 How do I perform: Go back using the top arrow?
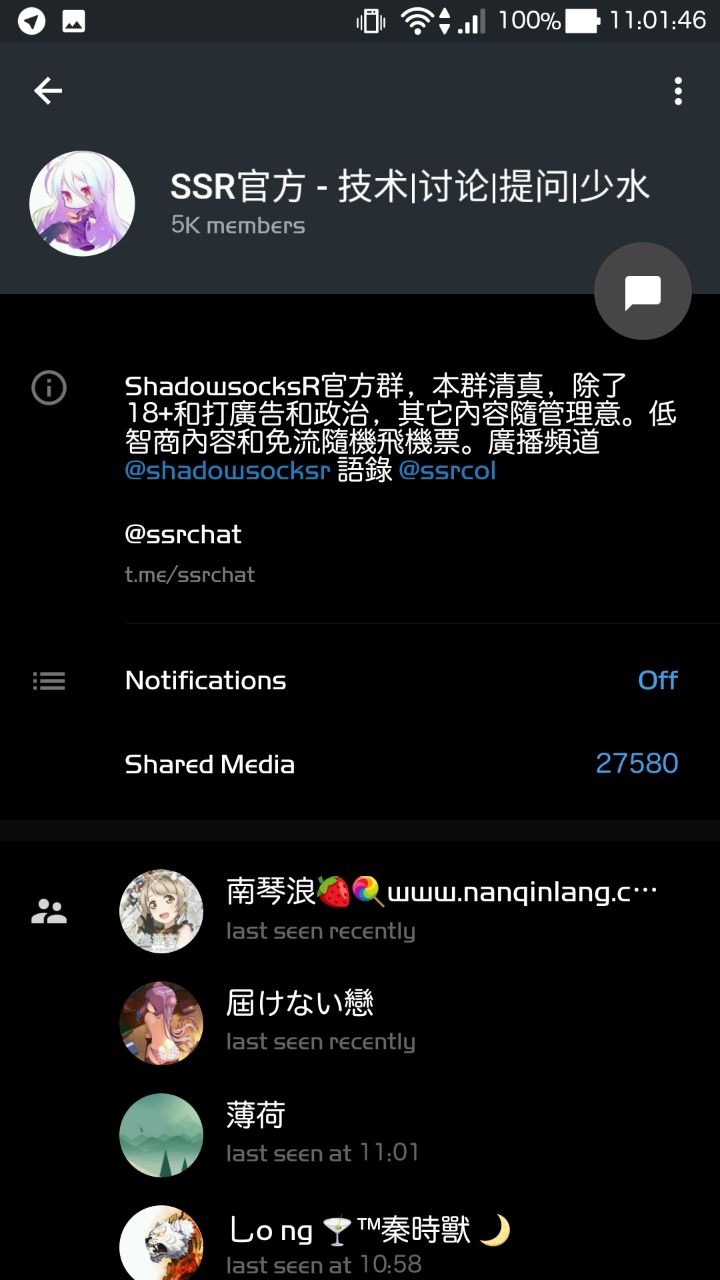click(x=48, y=91)
